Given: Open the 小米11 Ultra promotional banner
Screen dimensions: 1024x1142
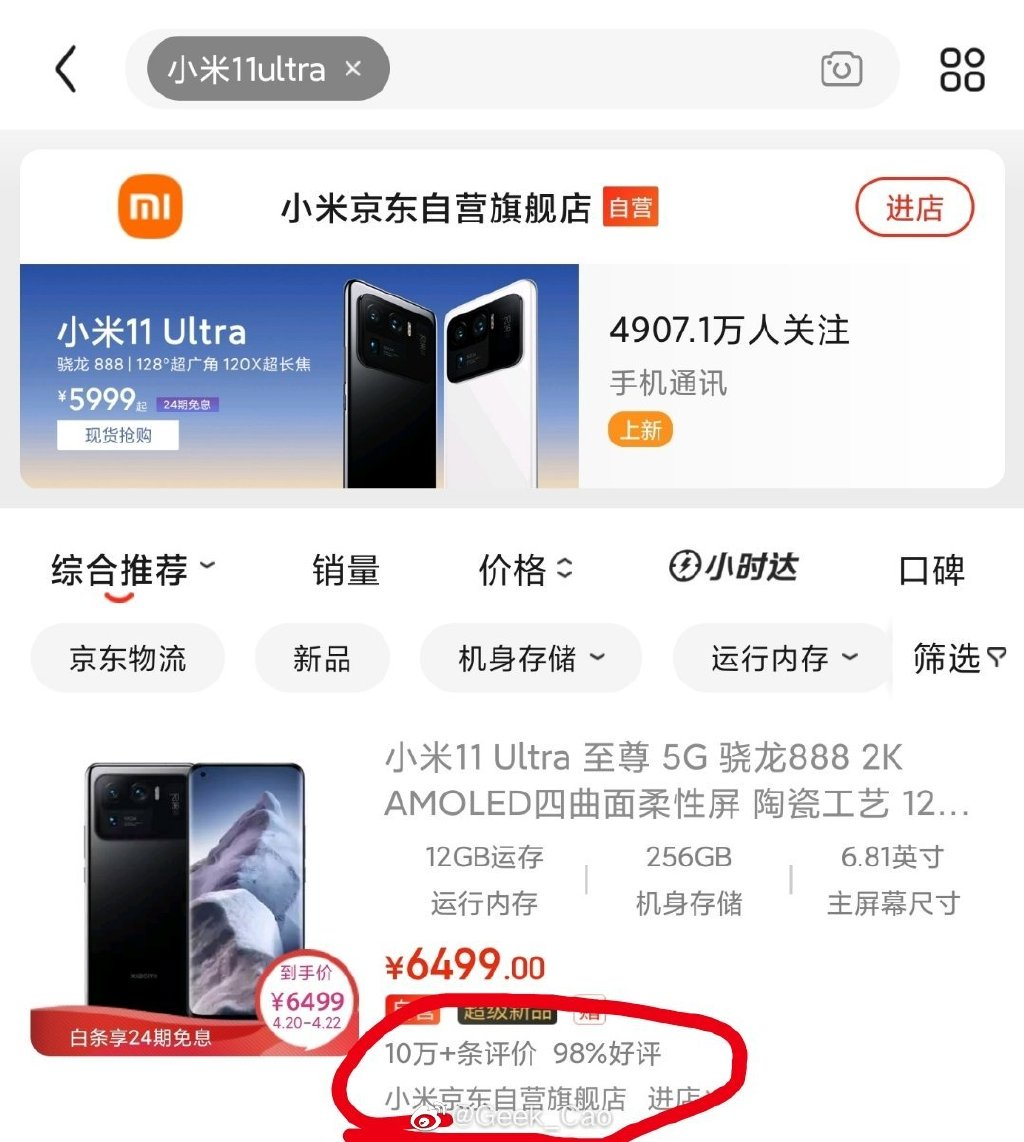Looking at the screenshot, I should click(300, 376).
